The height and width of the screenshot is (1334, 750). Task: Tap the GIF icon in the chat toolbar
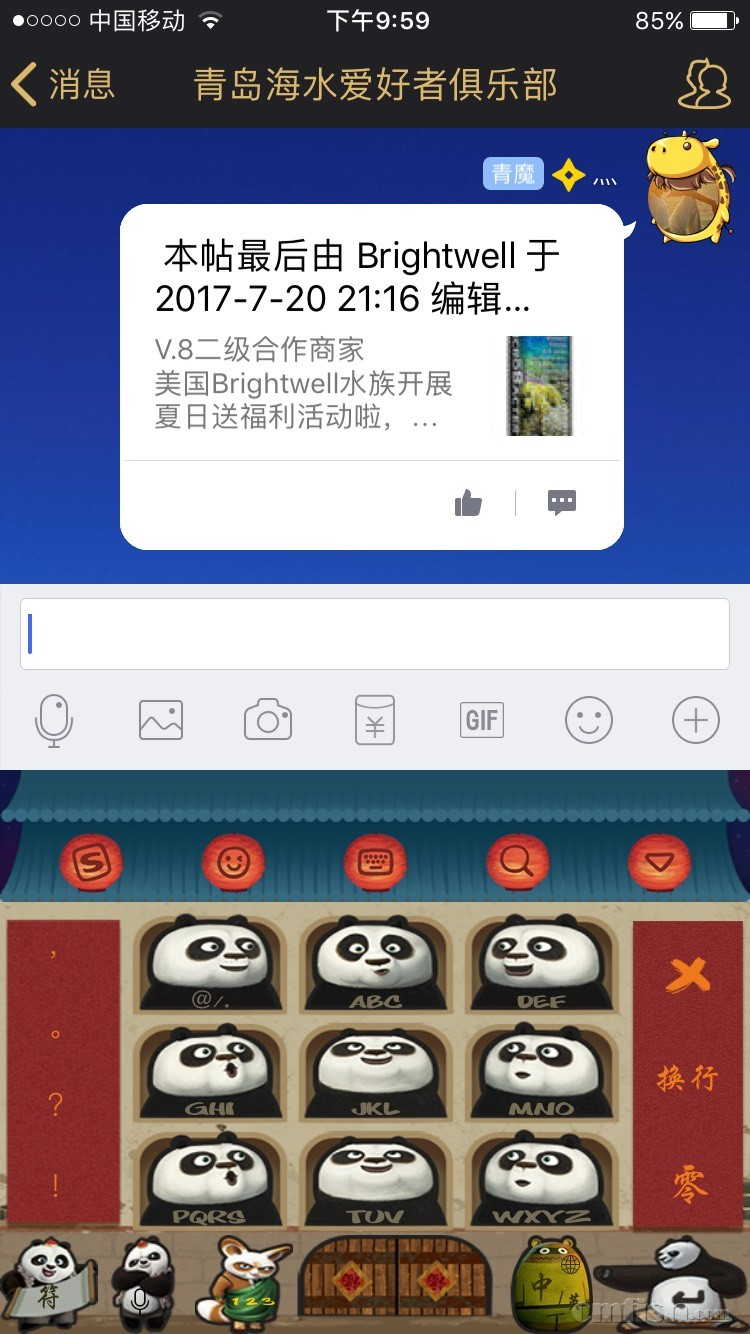pyautogui.click(x=481, y=719)
